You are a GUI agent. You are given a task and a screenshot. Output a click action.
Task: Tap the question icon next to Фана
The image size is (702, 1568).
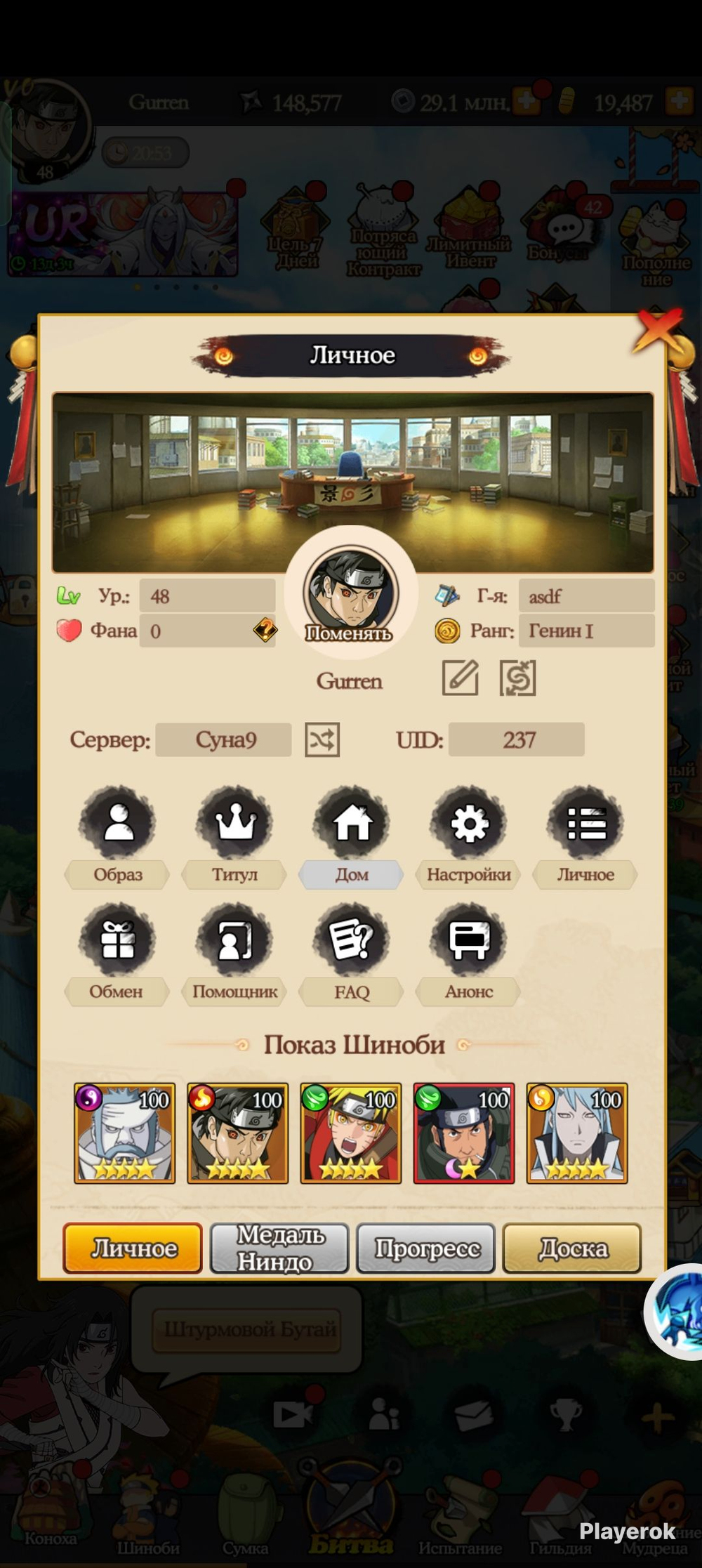click(x=265, y=630)
